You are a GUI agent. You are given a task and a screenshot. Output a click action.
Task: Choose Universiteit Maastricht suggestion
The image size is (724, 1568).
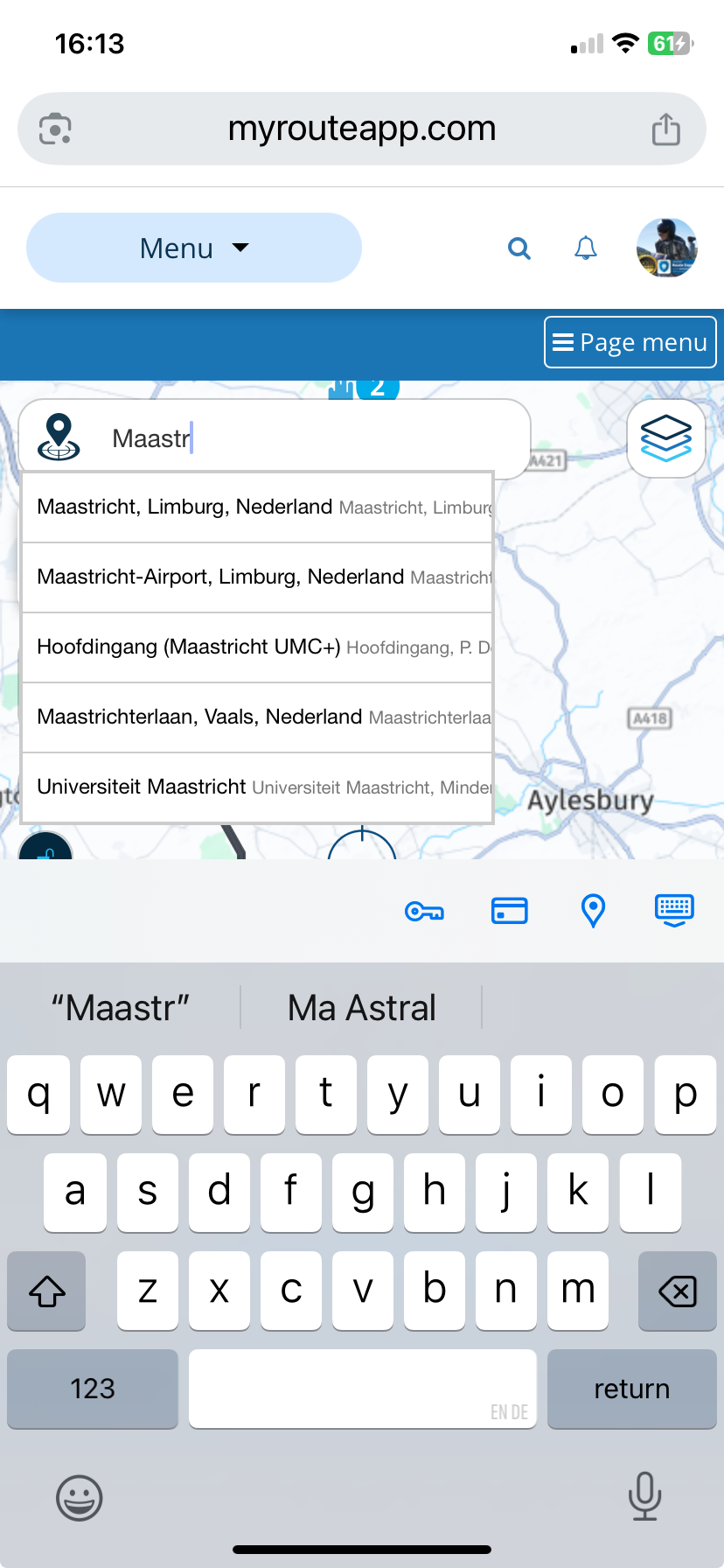click(258, 787)
